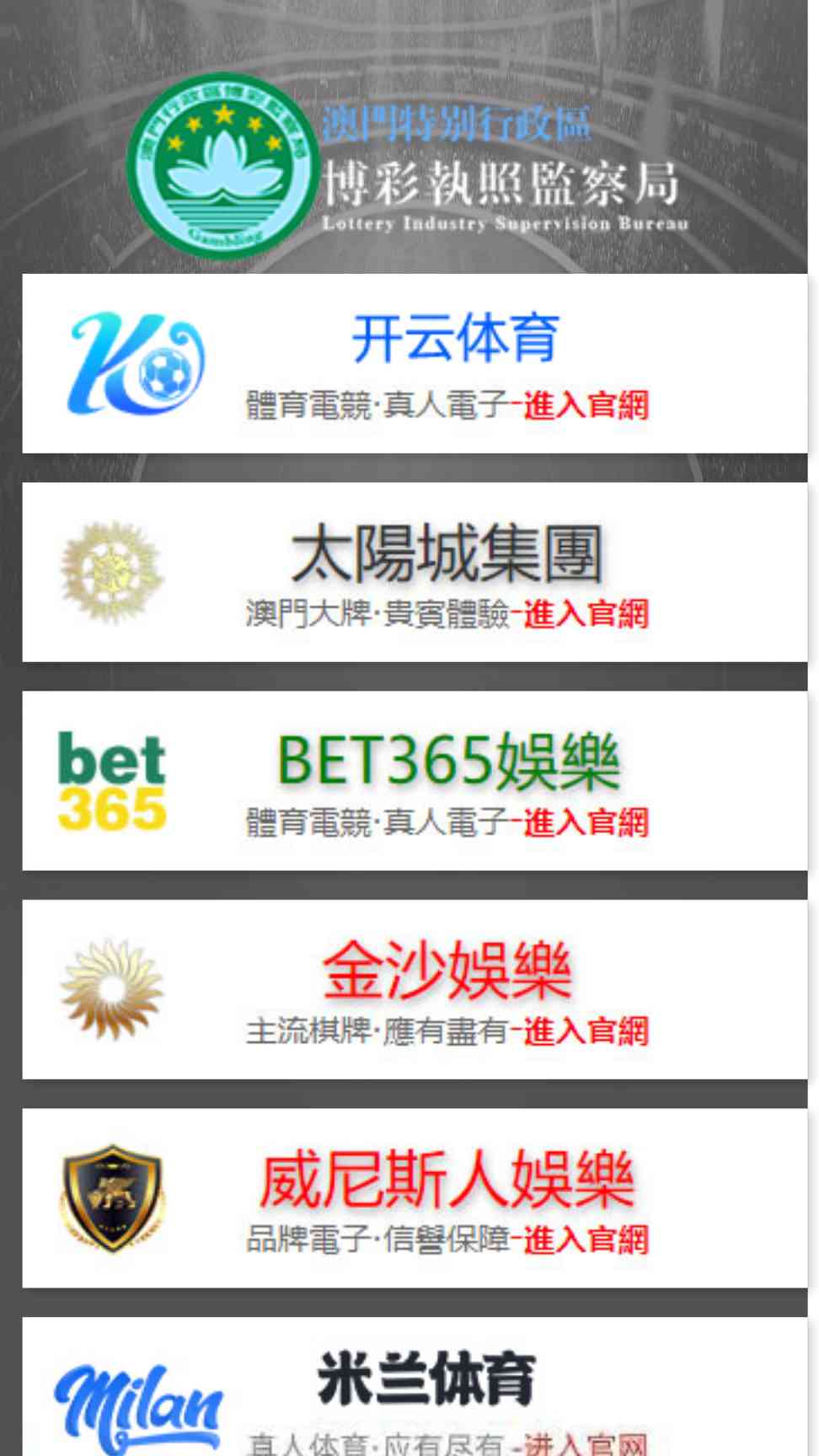Visit the 米兰体育 card

415,1387
